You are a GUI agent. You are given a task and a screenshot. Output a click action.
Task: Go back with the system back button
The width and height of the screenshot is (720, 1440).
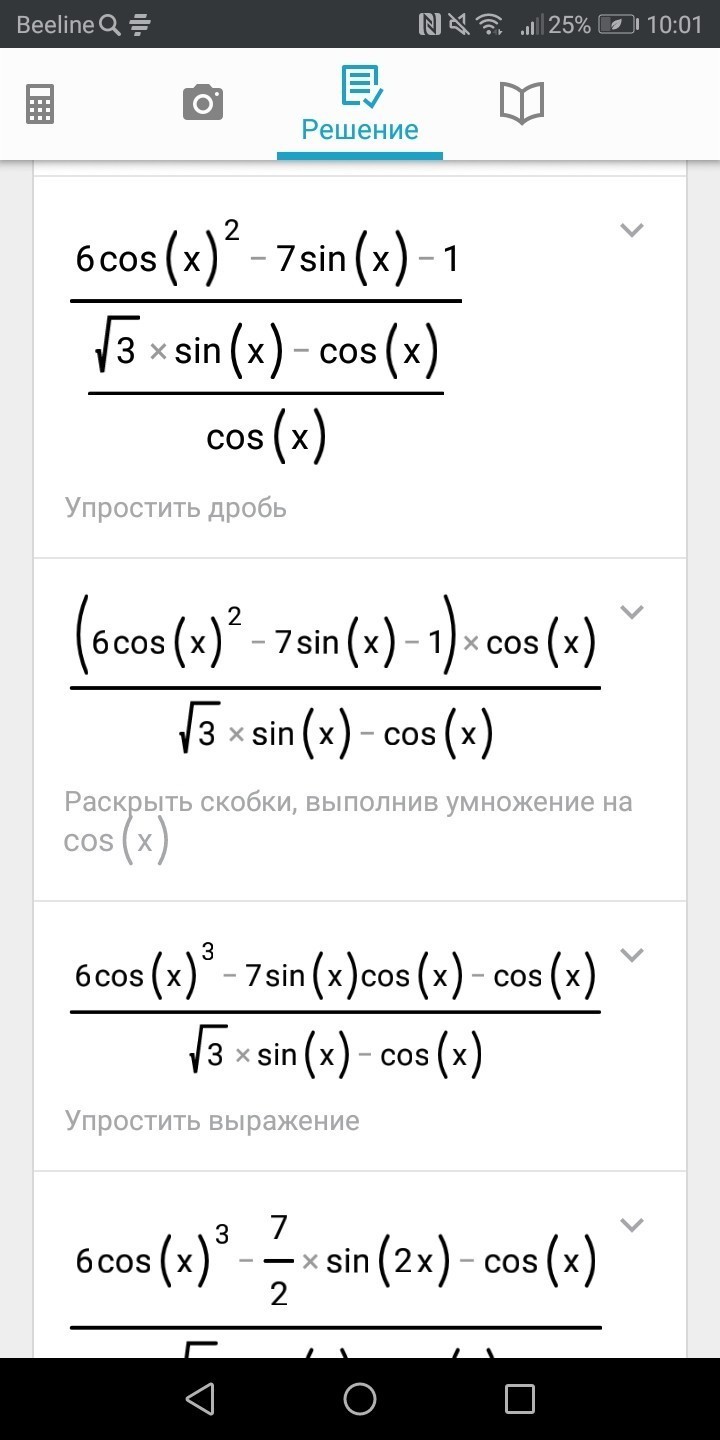click(x=200, y=1398)
